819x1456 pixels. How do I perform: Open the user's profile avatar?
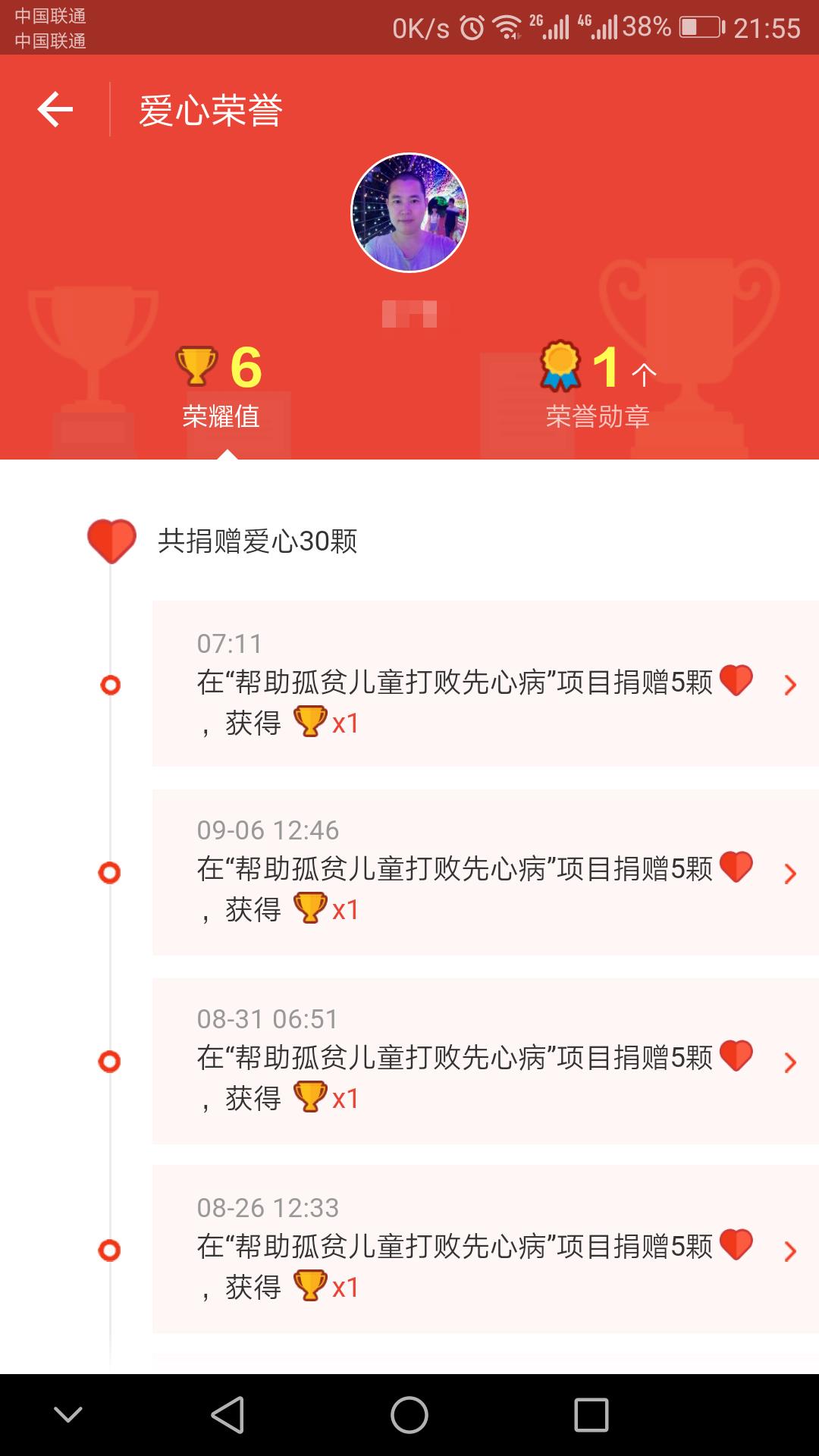click(x=409, y=213)
